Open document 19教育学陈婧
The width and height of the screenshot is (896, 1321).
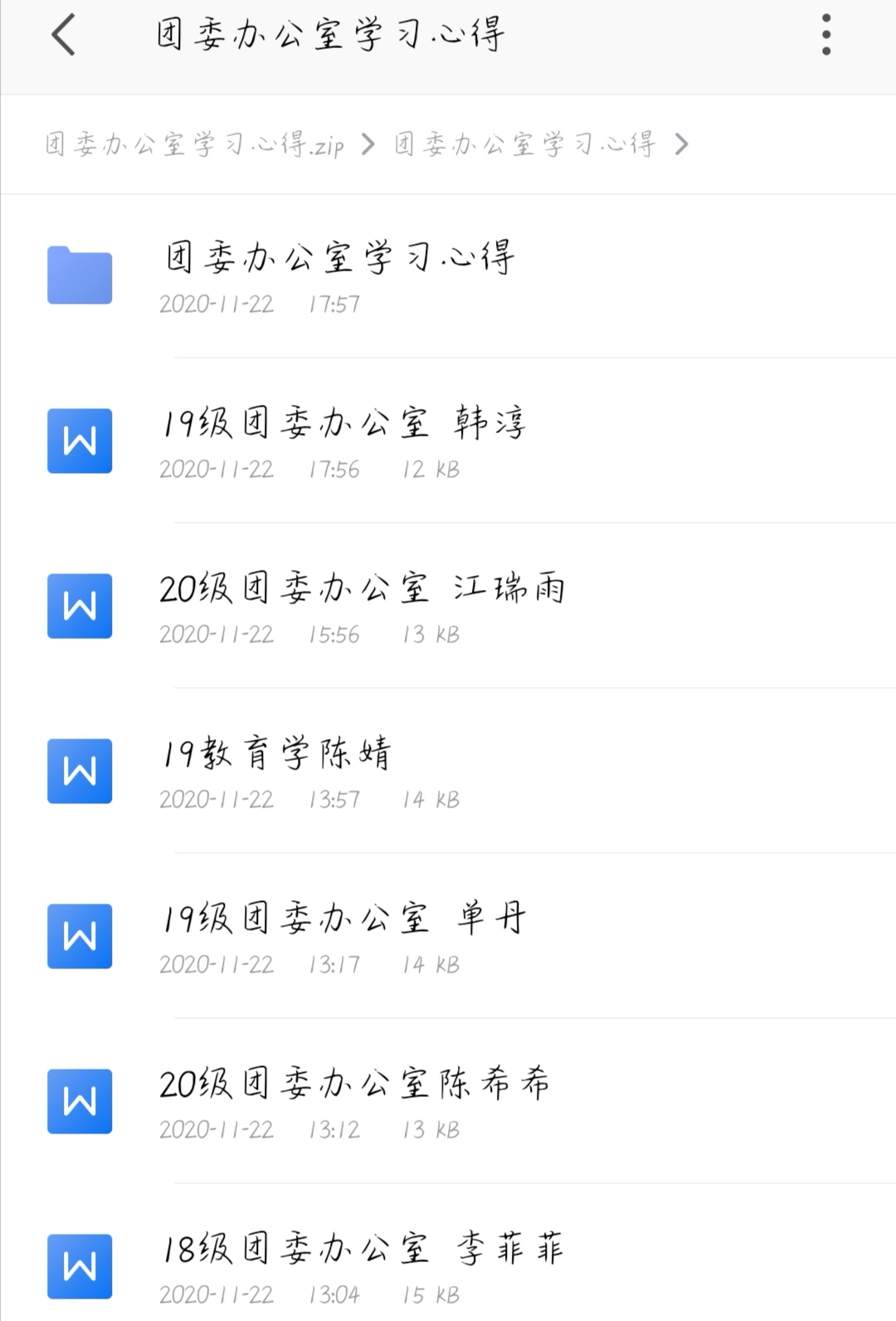(x=275, y=771)
